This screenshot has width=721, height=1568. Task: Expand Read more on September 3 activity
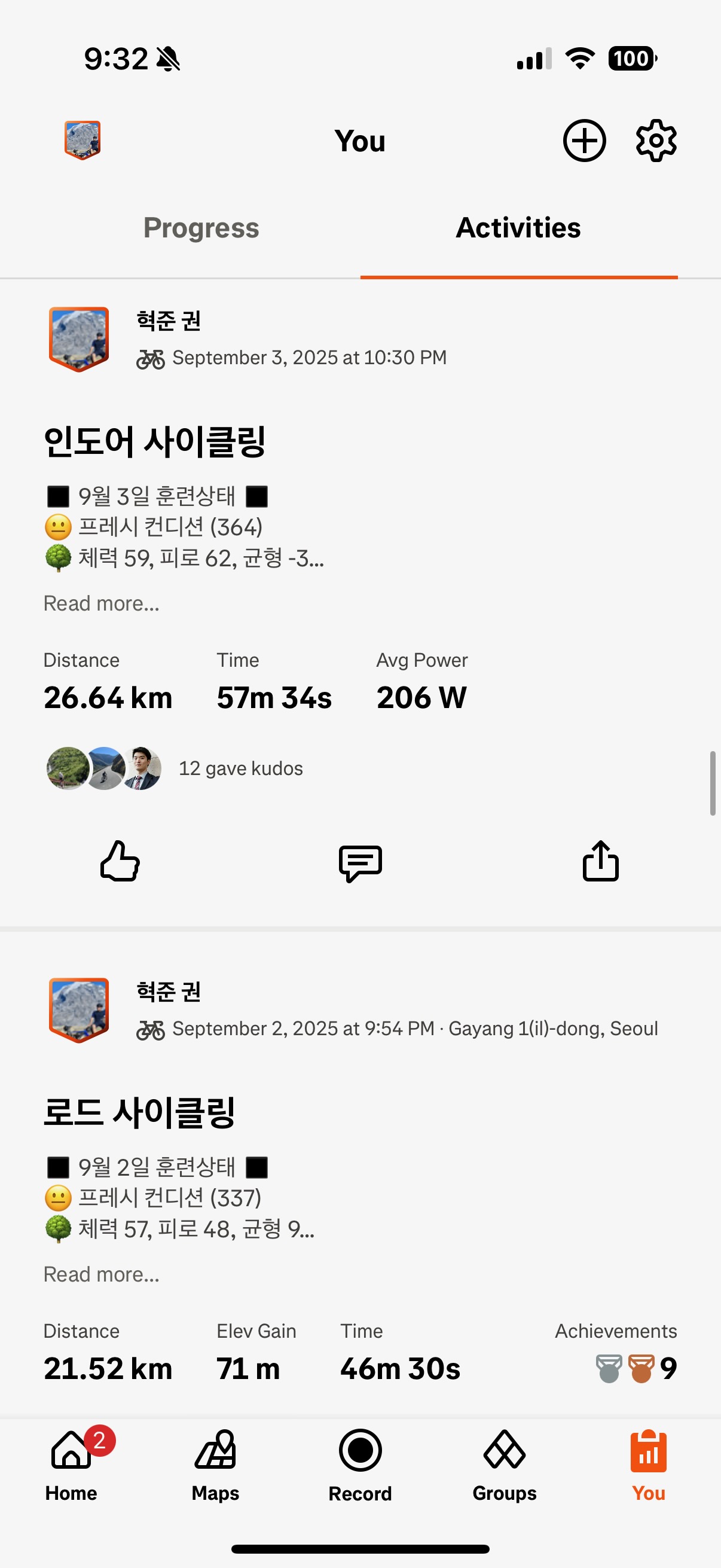101,603
